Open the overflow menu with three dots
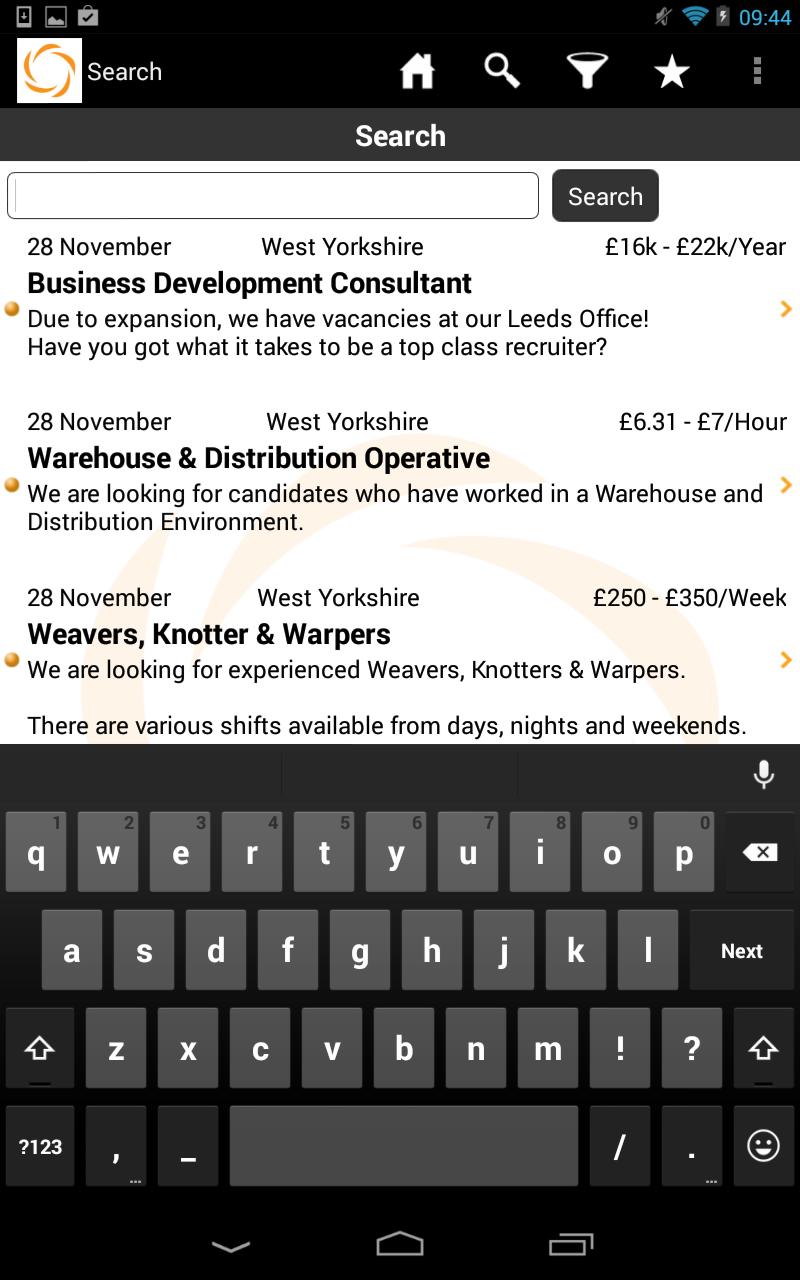 (x=757, y=71)
